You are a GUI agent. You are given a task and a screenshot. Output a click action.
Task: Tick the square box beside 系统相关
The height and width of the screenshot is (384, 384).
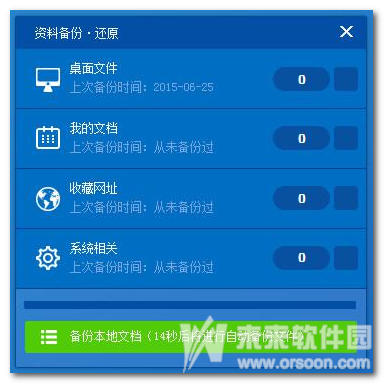(346, 257)
